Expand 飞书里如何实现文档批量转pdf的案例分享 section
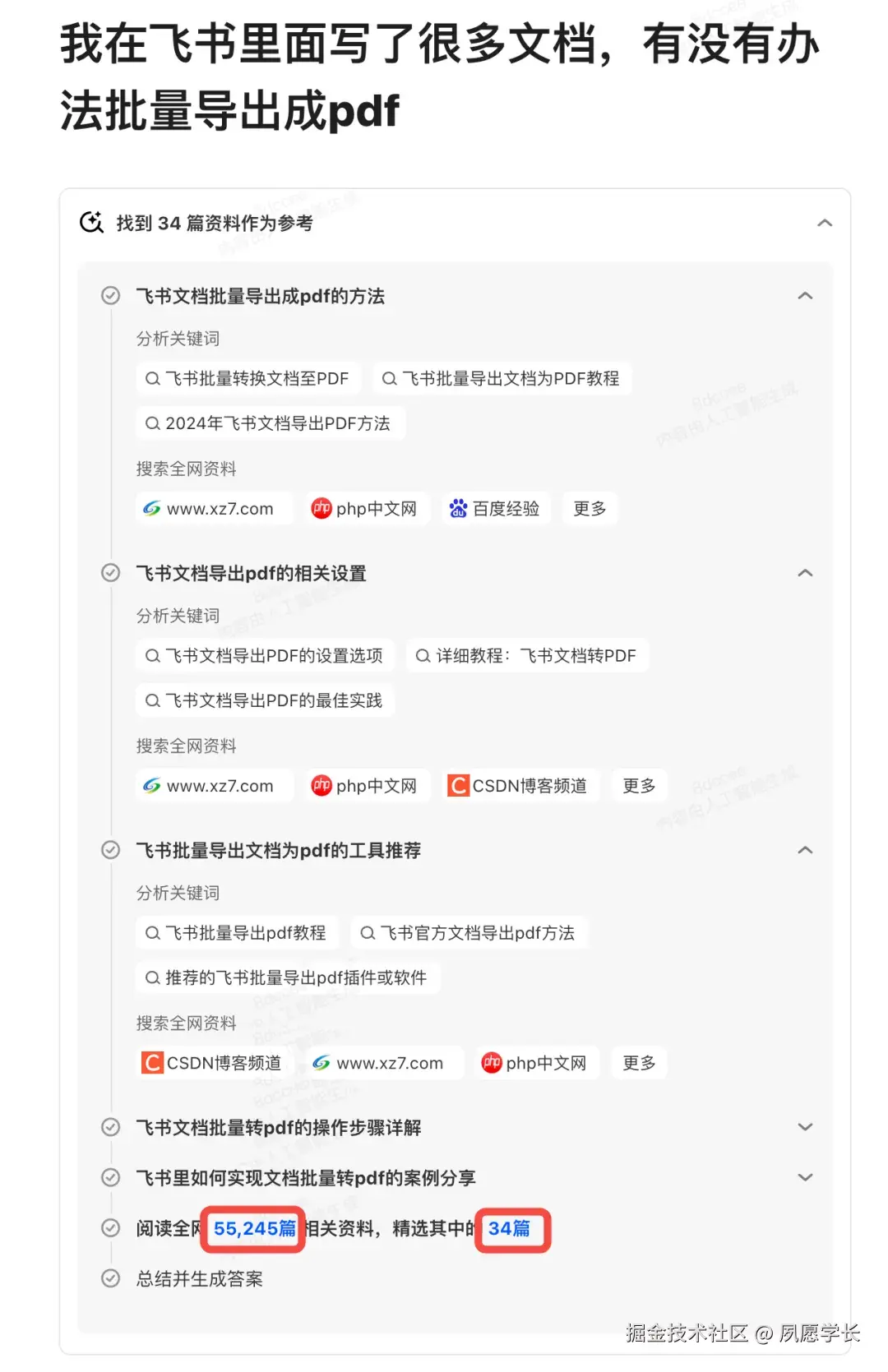This screenshot has width=888, height=1372. [x=807, y=1177]
